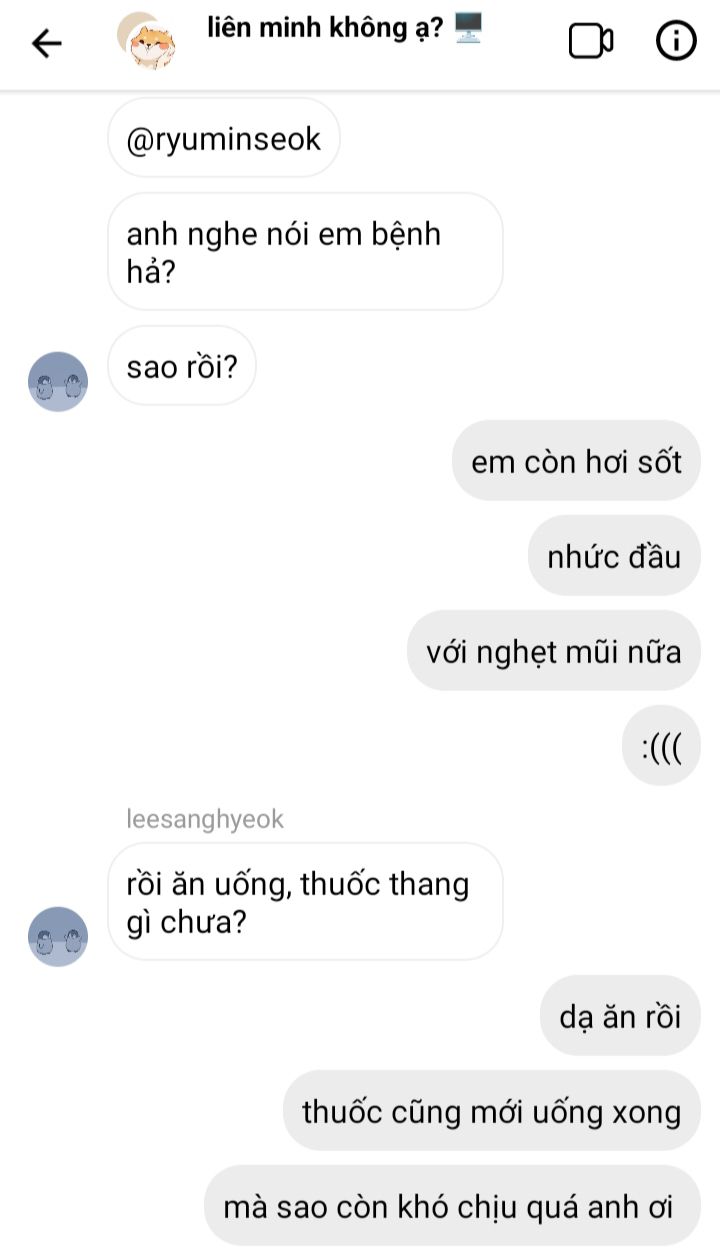Open the sender avatar beside "sao rồi?"
The height and width of the screenshot is (1248, 720).
(58, 382)
